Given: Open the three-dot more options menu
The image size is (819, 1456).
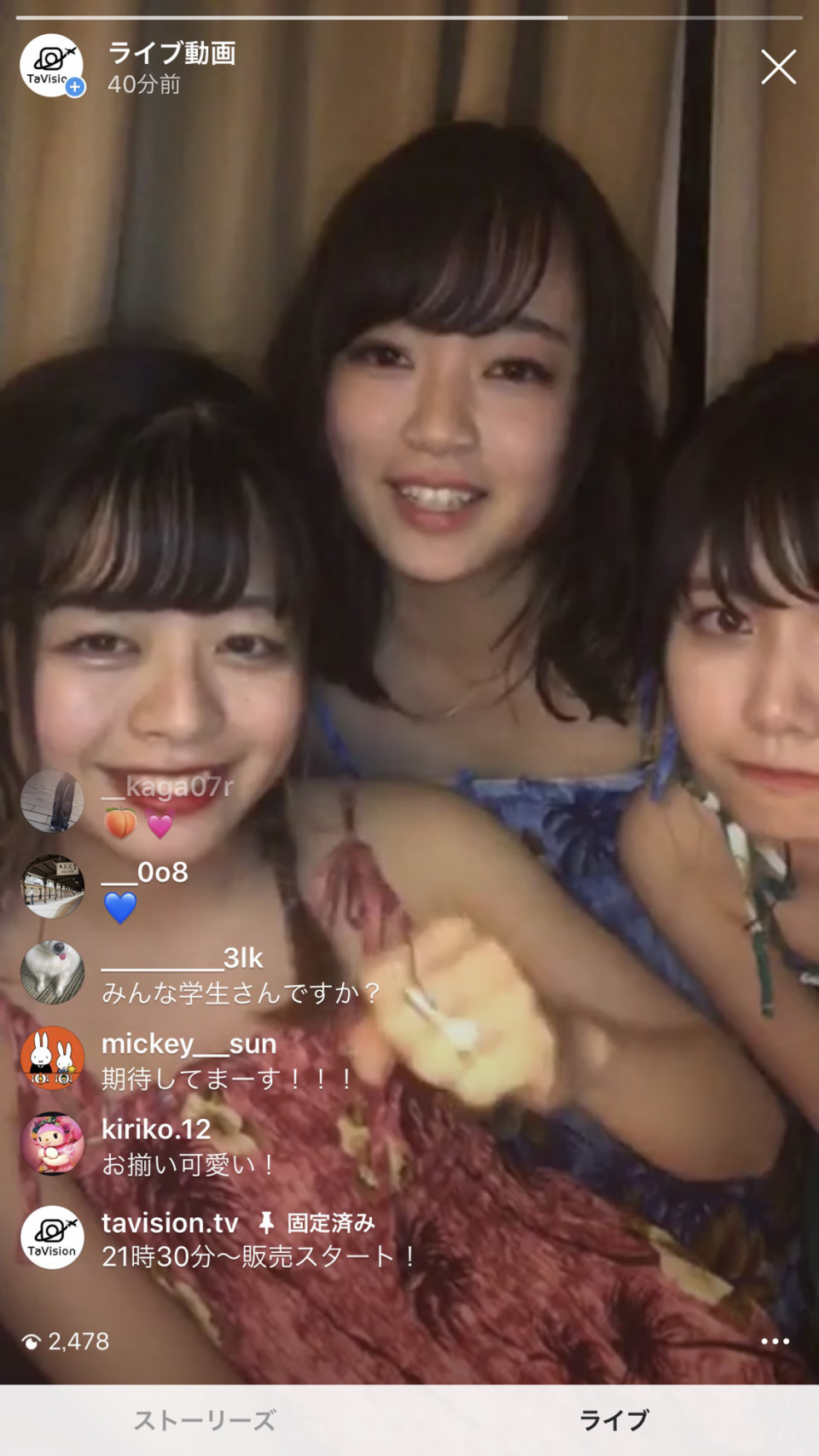Looking at the screenshot, I should 775,1341.
